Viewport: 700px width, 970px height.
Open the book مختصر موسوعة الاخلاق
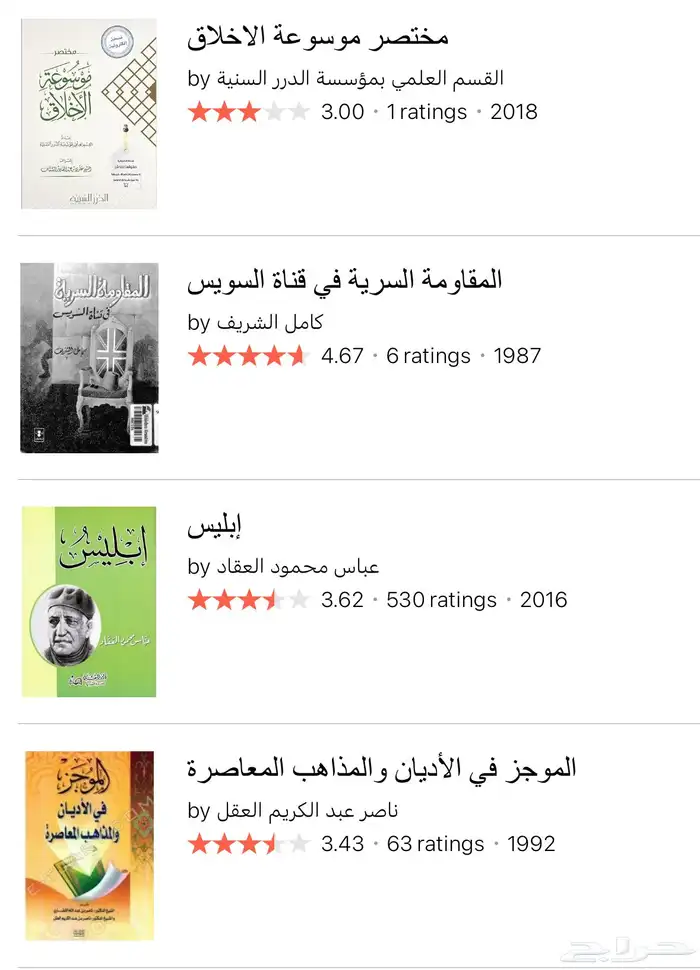tap(318, 37)
